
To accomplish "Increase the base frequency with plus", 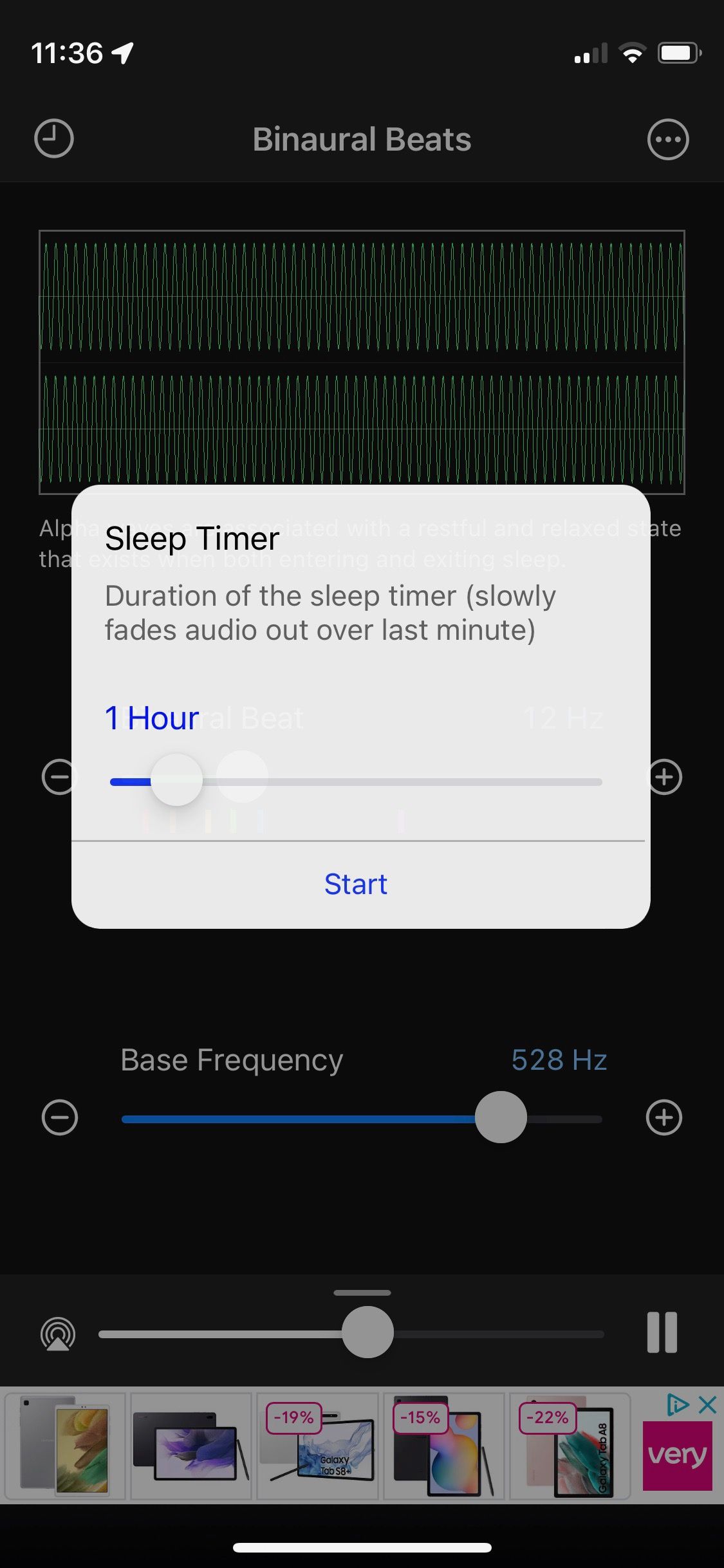I will [664, 1117].
